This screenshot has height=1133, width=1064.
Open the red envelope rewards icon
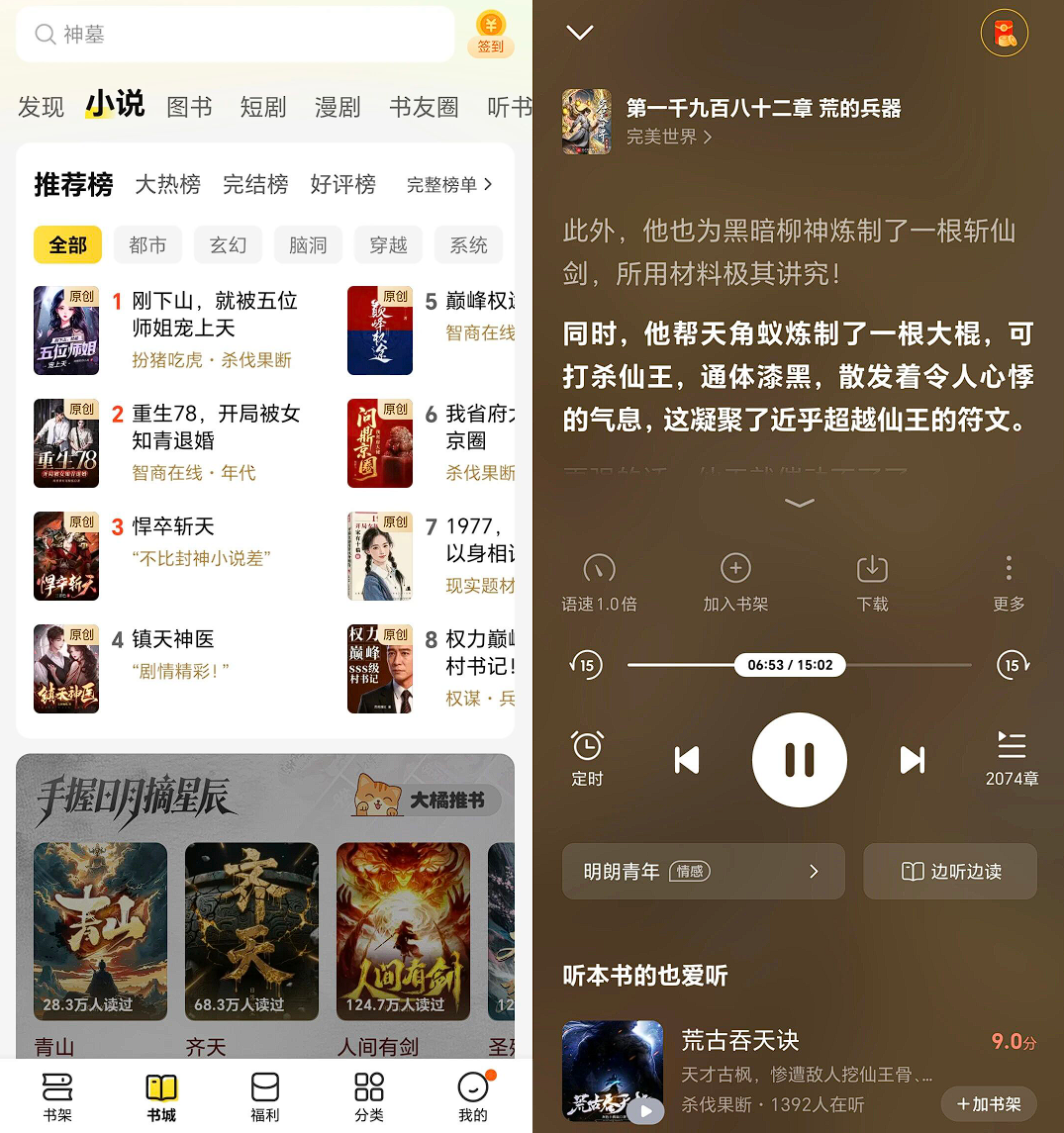click(x=1005, y=33)
